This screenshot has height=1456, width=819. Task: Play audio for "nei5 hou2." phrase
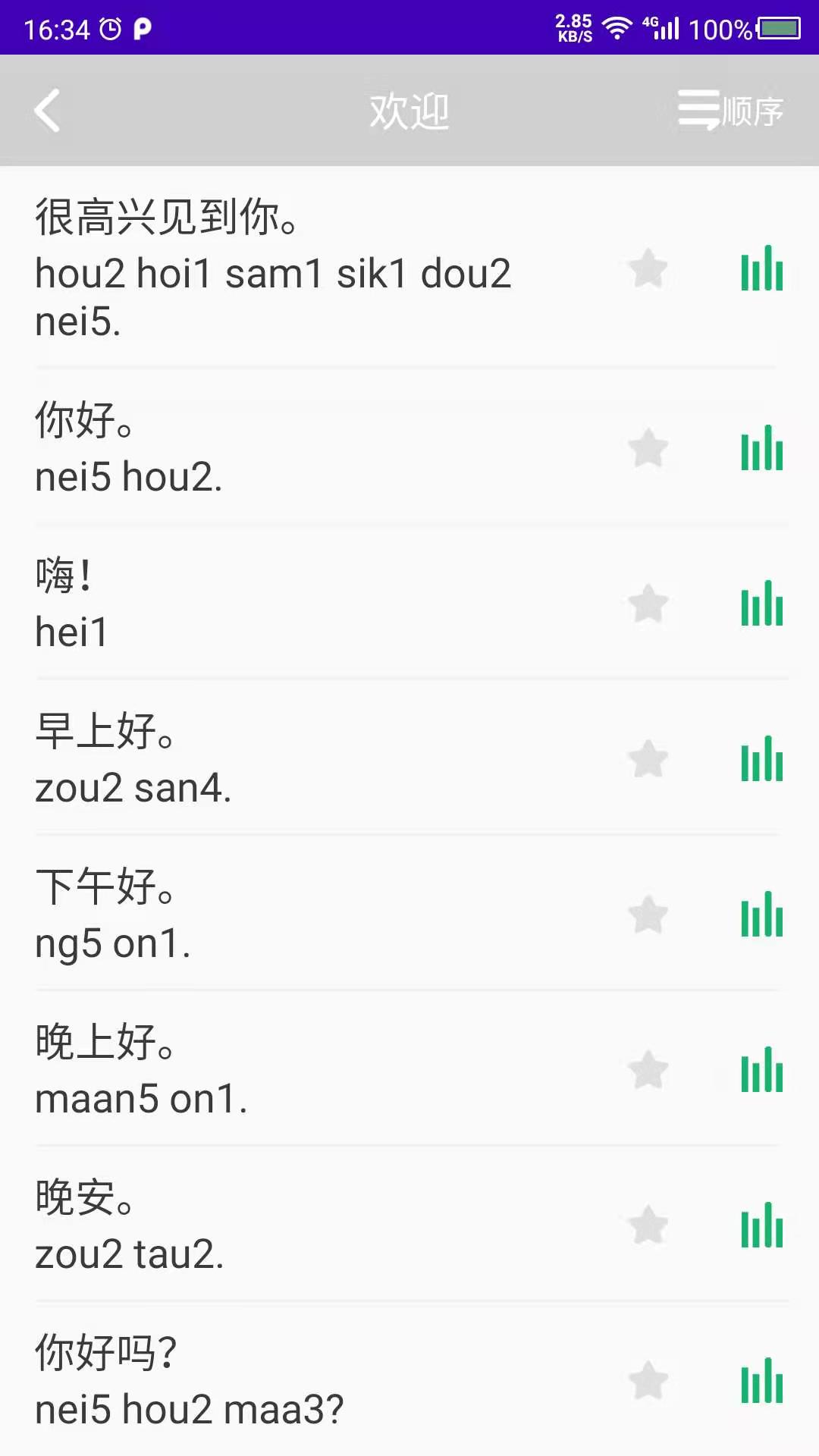[761, 447]
